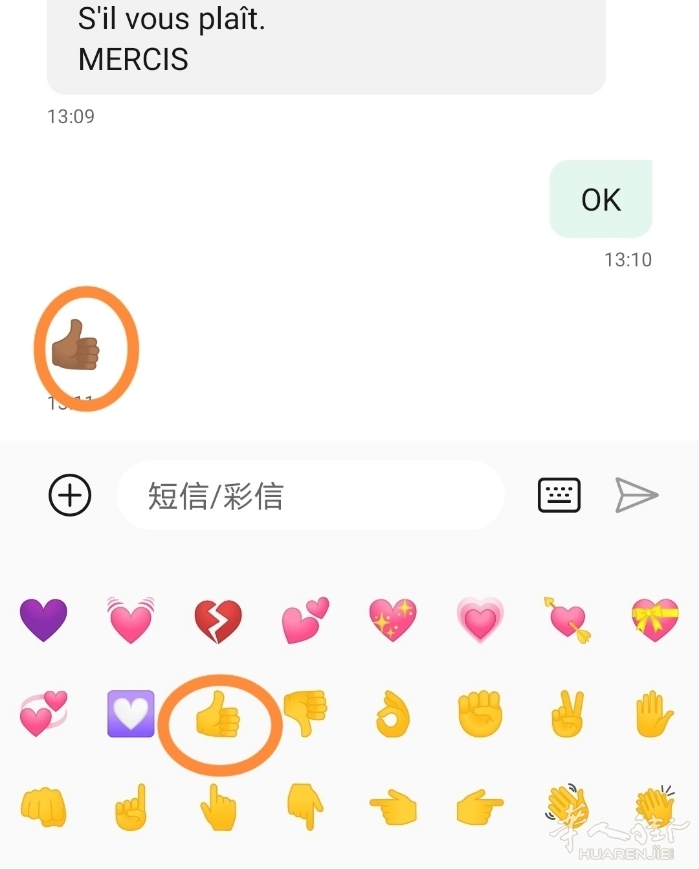The width and height of the screenshot is (699, 869).
Task: Insert the finger pointing left emoji
Action: [x=392, y=807]
